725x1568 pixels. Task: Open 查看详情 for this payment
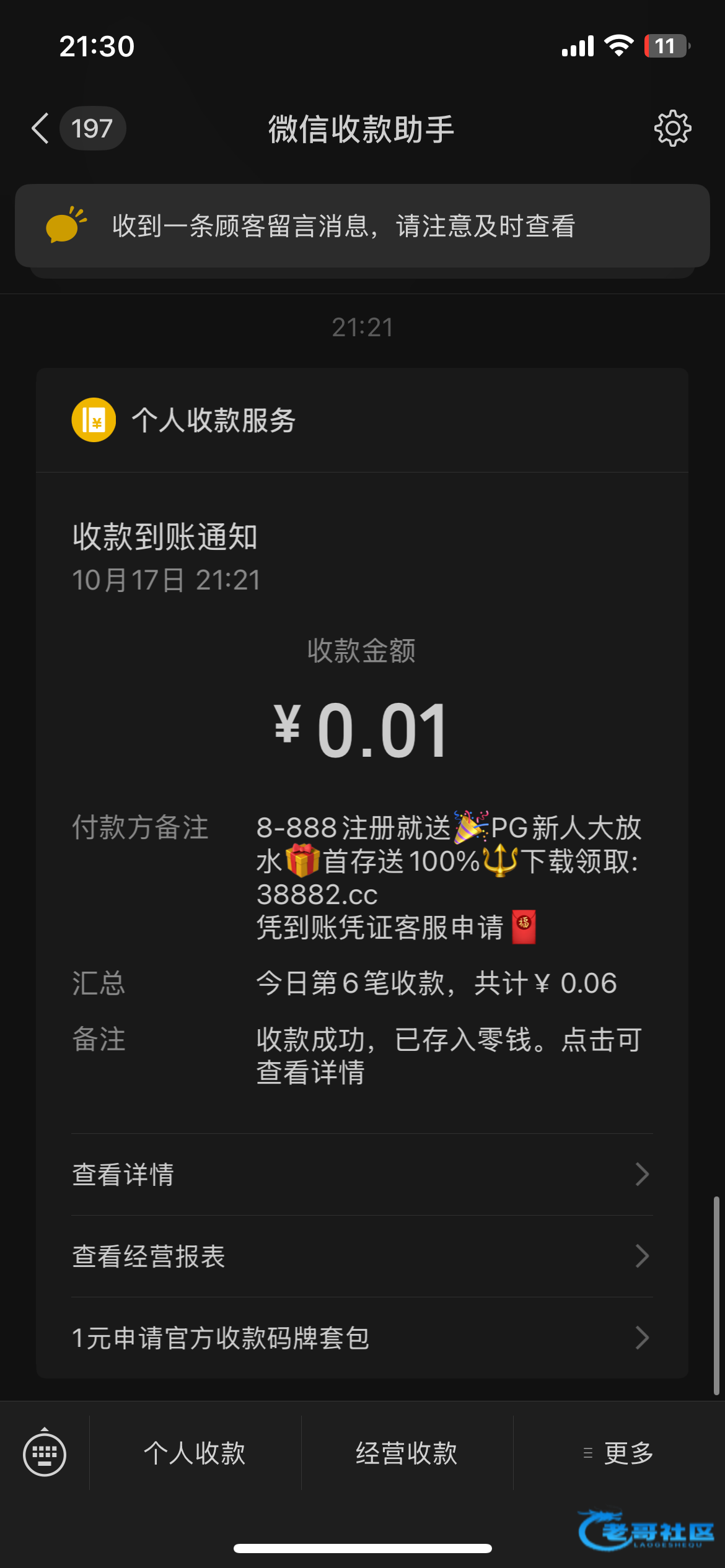click(362, 1174)
